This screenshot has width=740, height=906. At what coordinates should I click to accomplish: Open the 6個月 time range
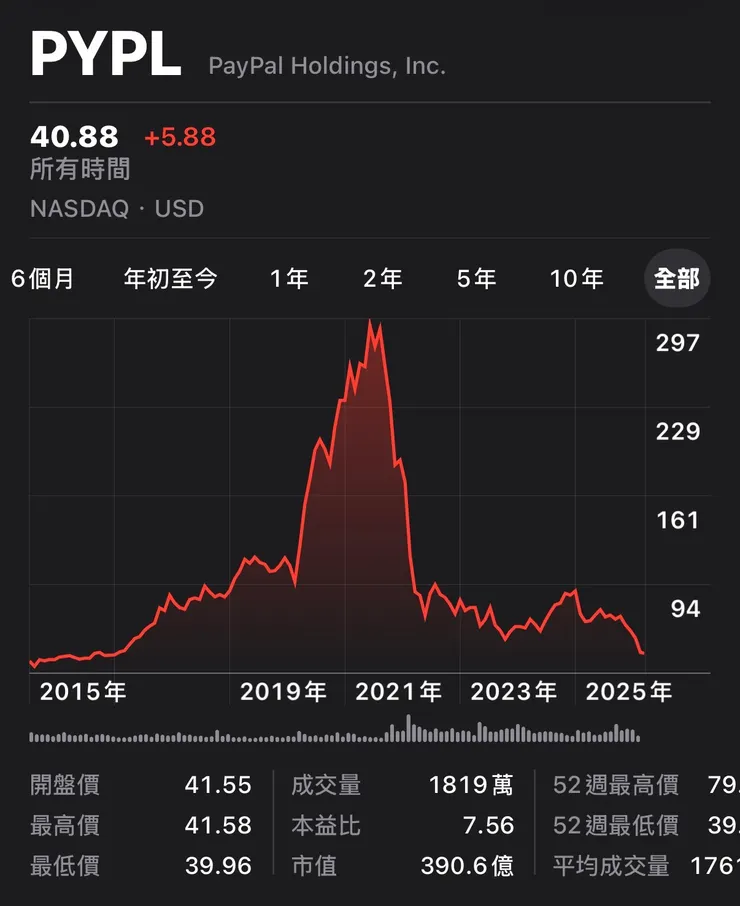pos(40,279)
